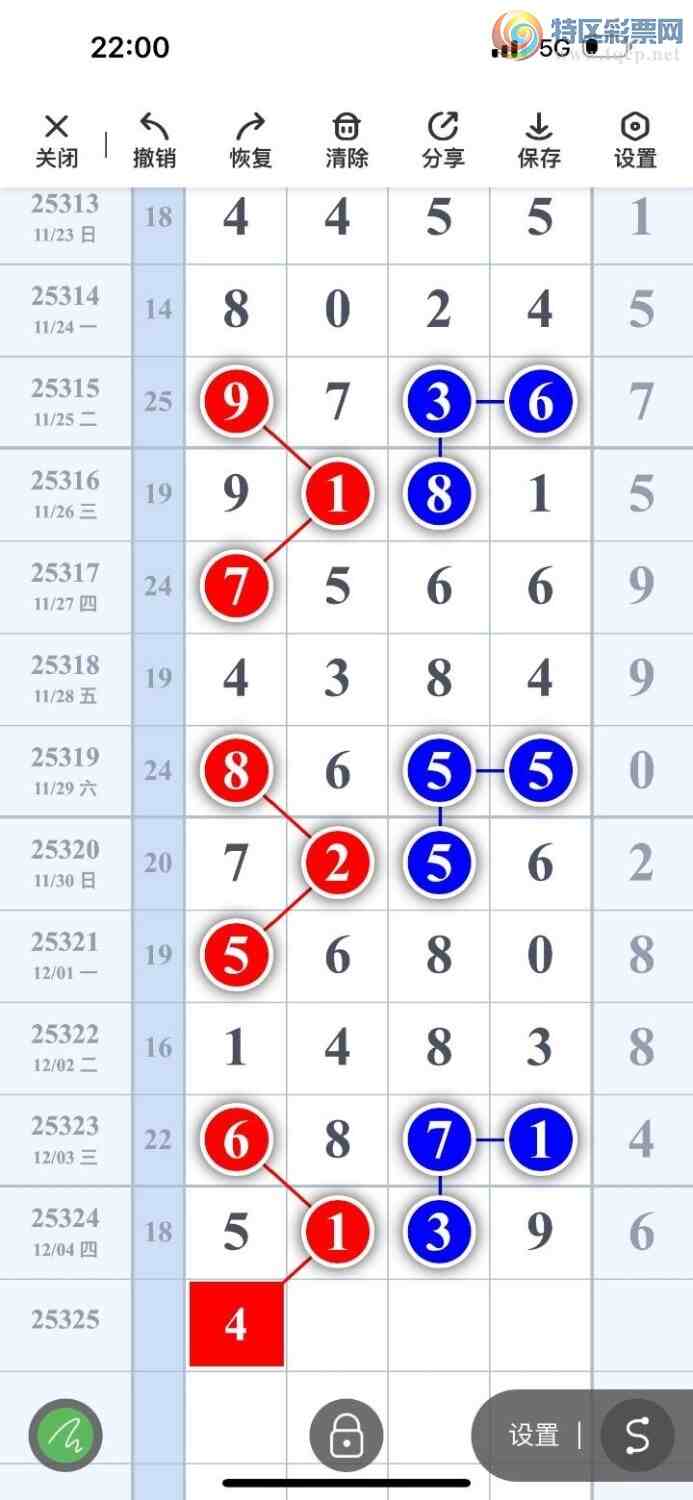Redo the action using 恢复
Viewport: 693px width, 1500px height.
(x=250, y=140)
